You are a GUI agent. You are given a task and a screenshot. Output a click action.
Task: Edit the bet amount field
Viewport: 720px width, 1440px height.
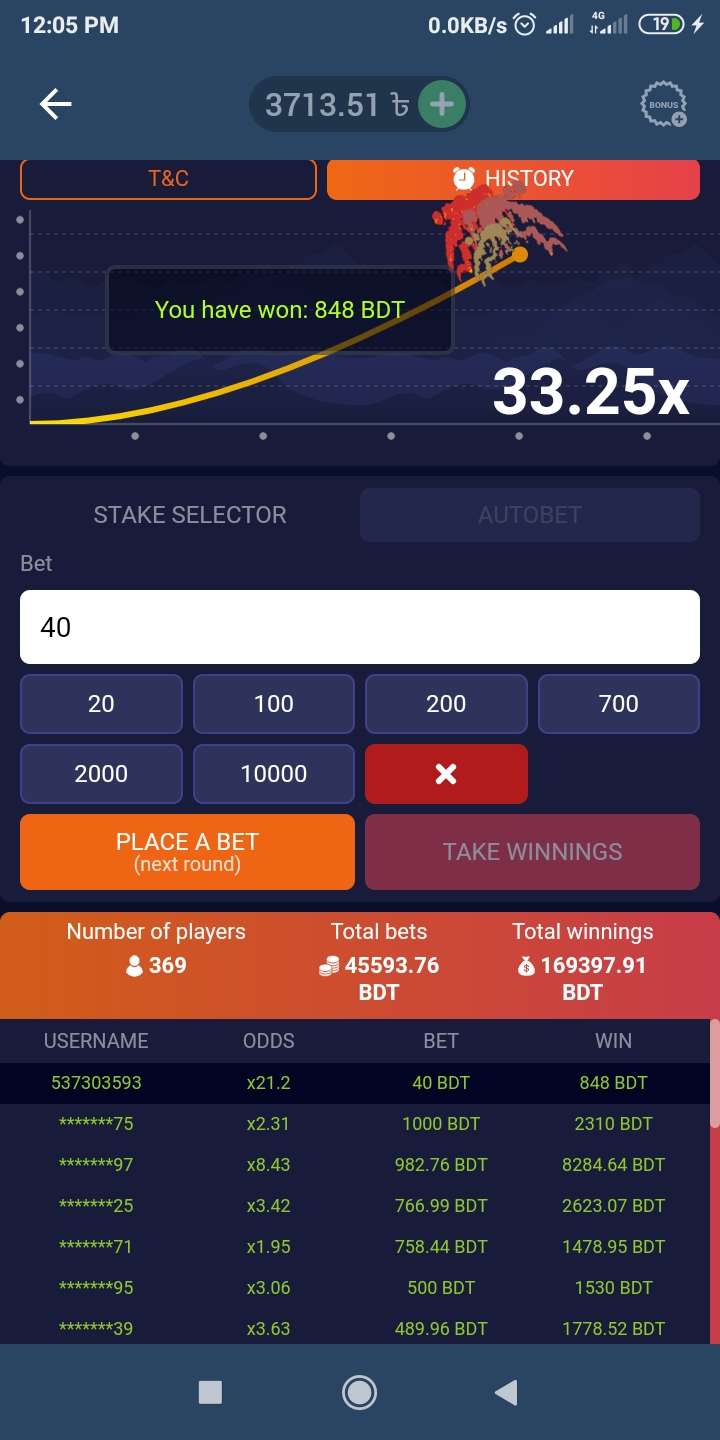[360, 627]
